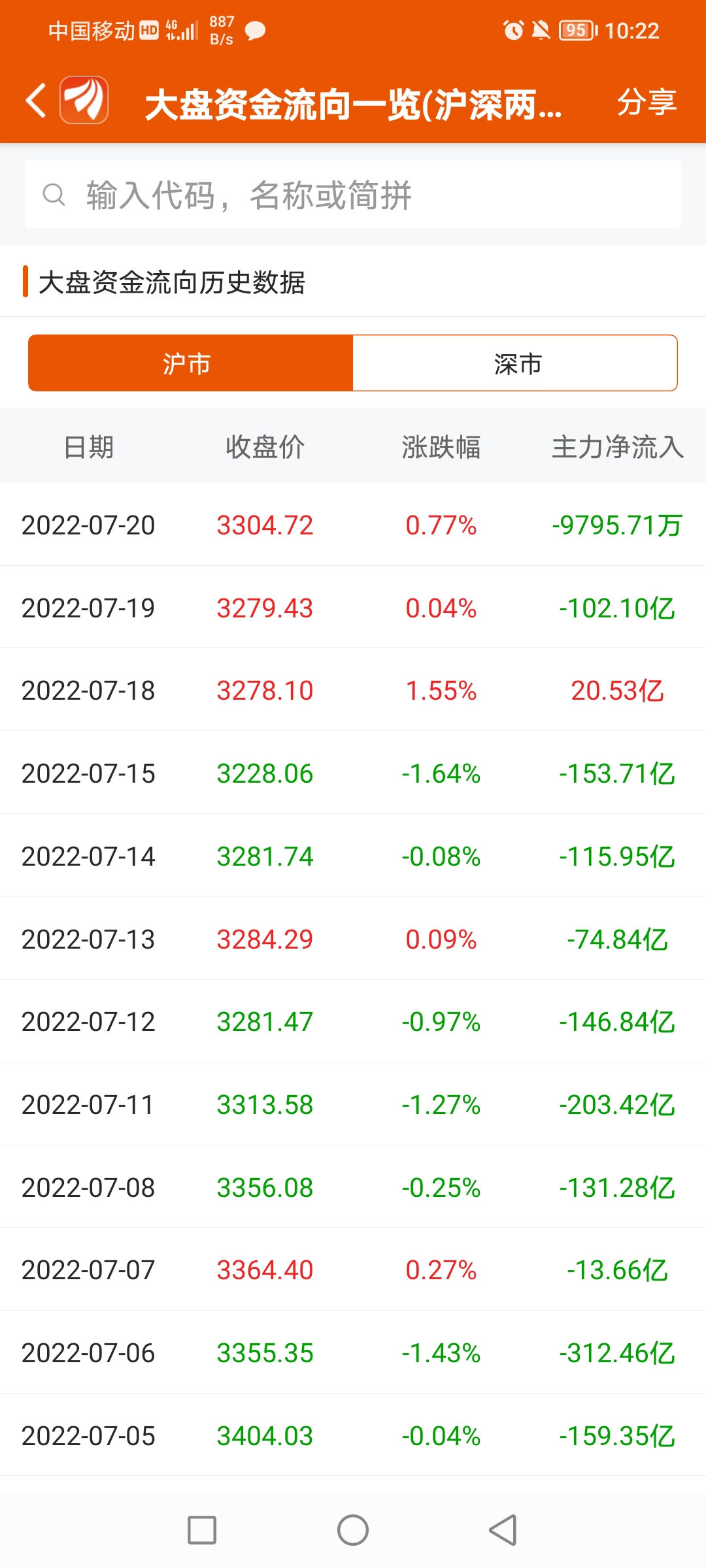Screen dimensions: 706x1568
Task: Tap the 分享 share button
Action: pyautogui.click(x=646, y=102)
